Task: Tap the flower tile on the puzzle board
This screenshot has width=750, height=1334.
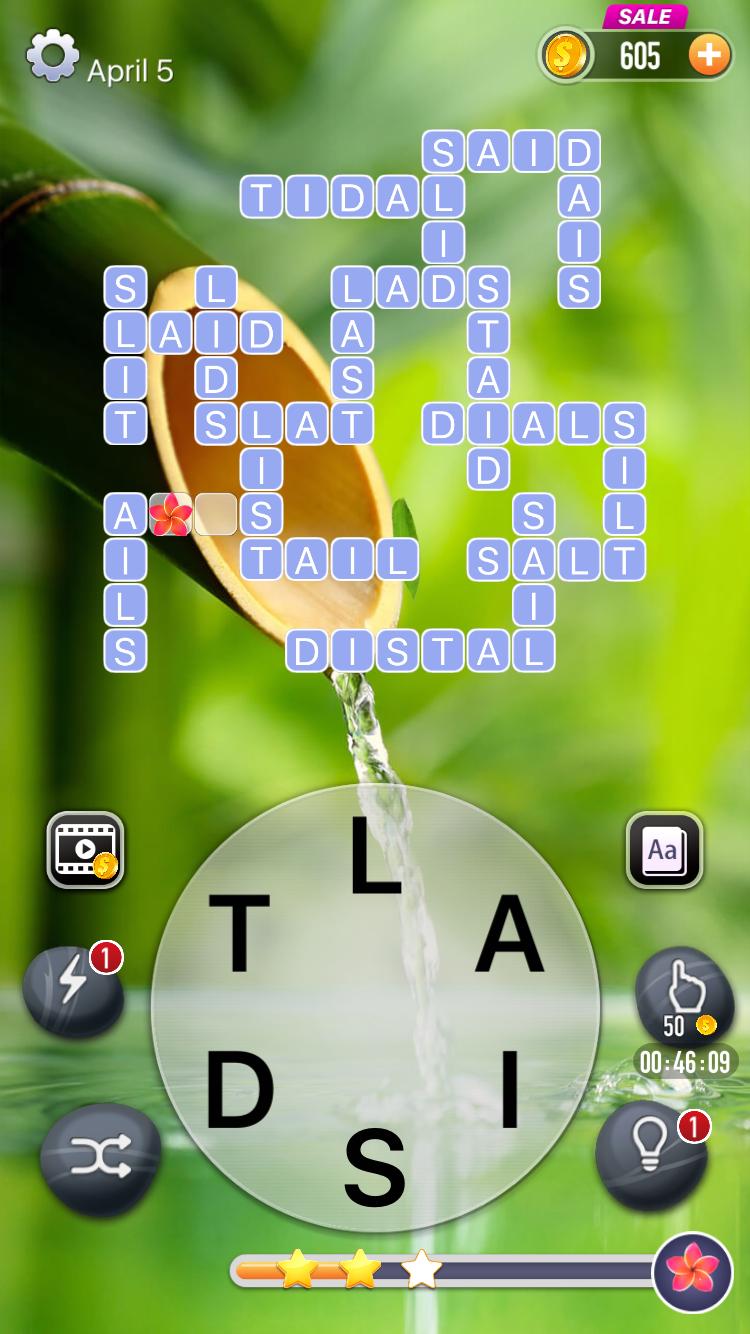Action: 170,515
